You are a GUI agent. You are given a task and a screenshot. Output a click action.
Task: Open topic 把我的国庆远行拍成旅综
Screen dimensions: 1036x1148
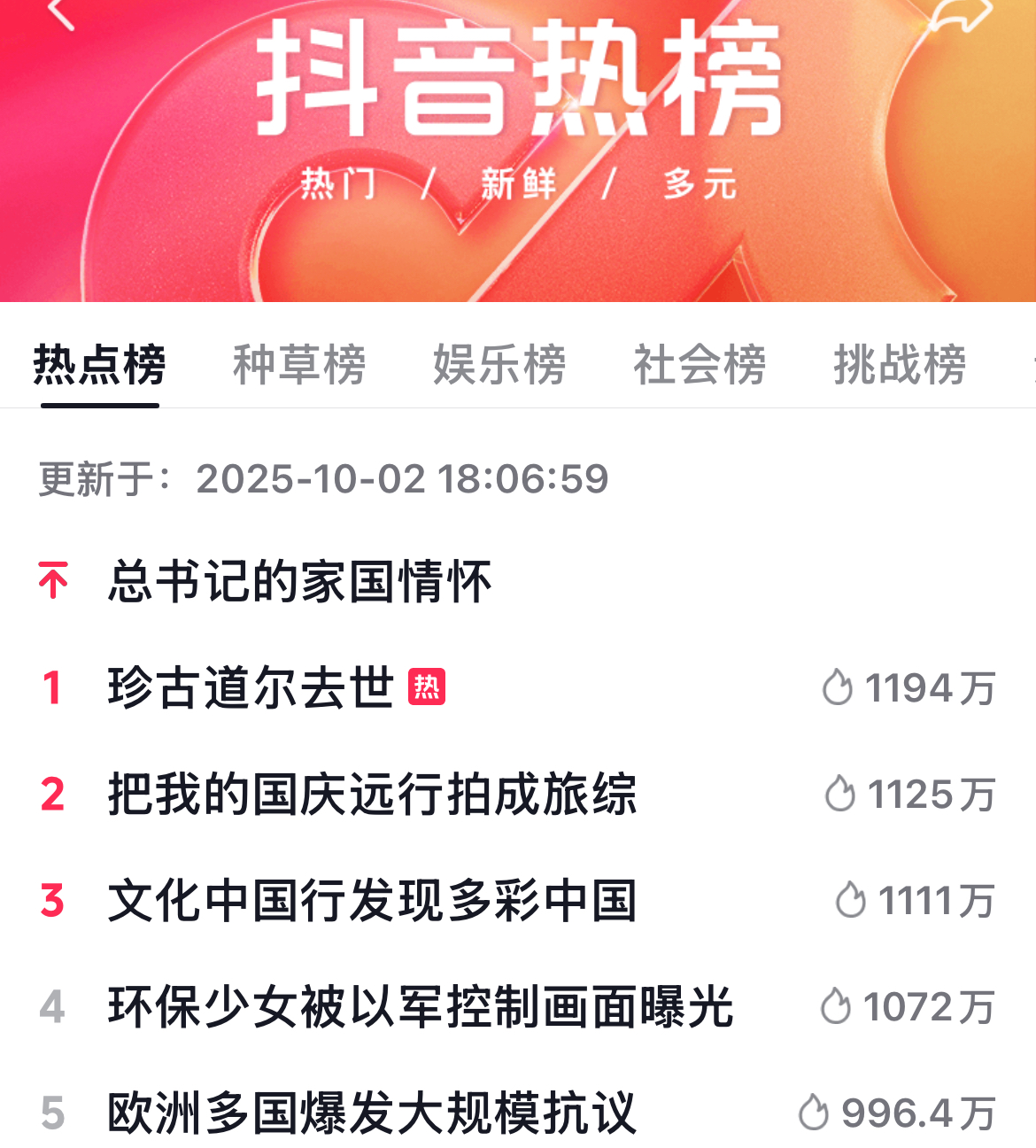(372, 794)
